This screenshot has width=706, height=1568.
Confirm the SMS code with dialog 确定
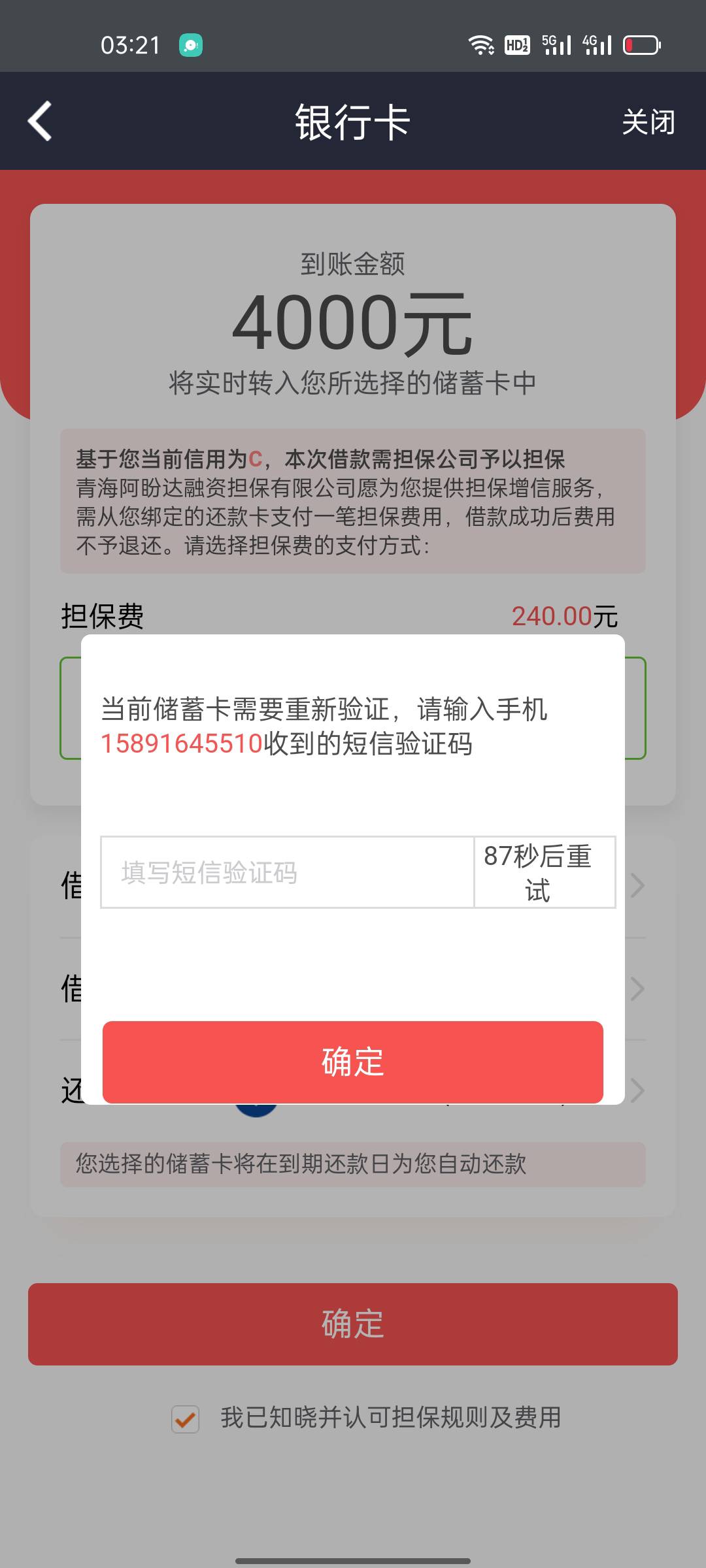click(x=353, y=1062)
